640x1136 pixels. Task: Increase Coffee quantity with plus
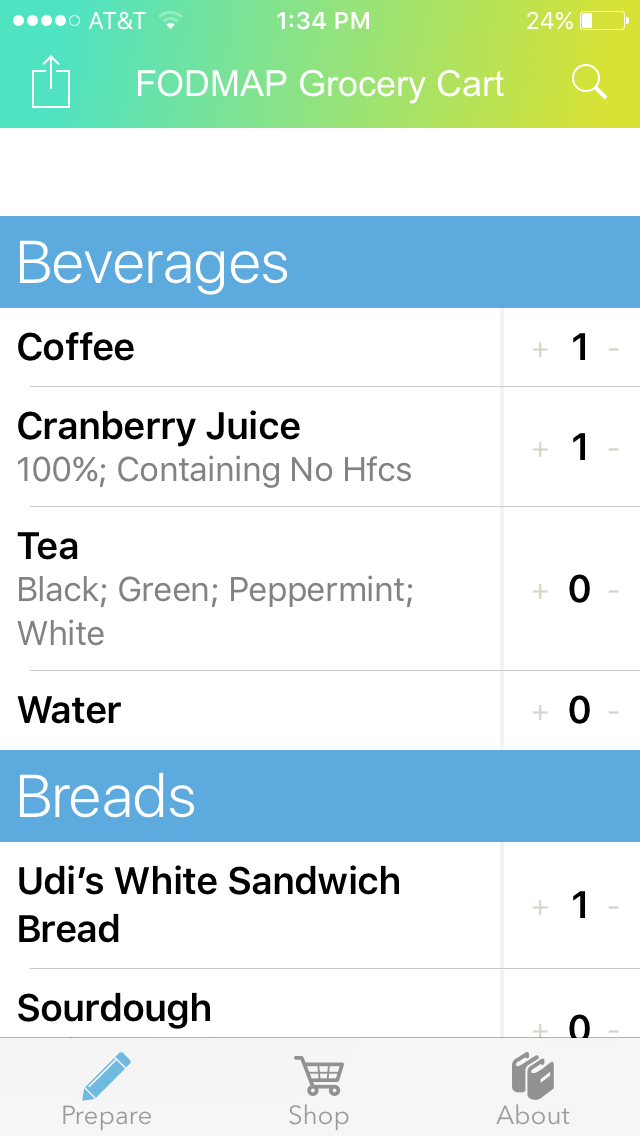(x=541, y=349)
